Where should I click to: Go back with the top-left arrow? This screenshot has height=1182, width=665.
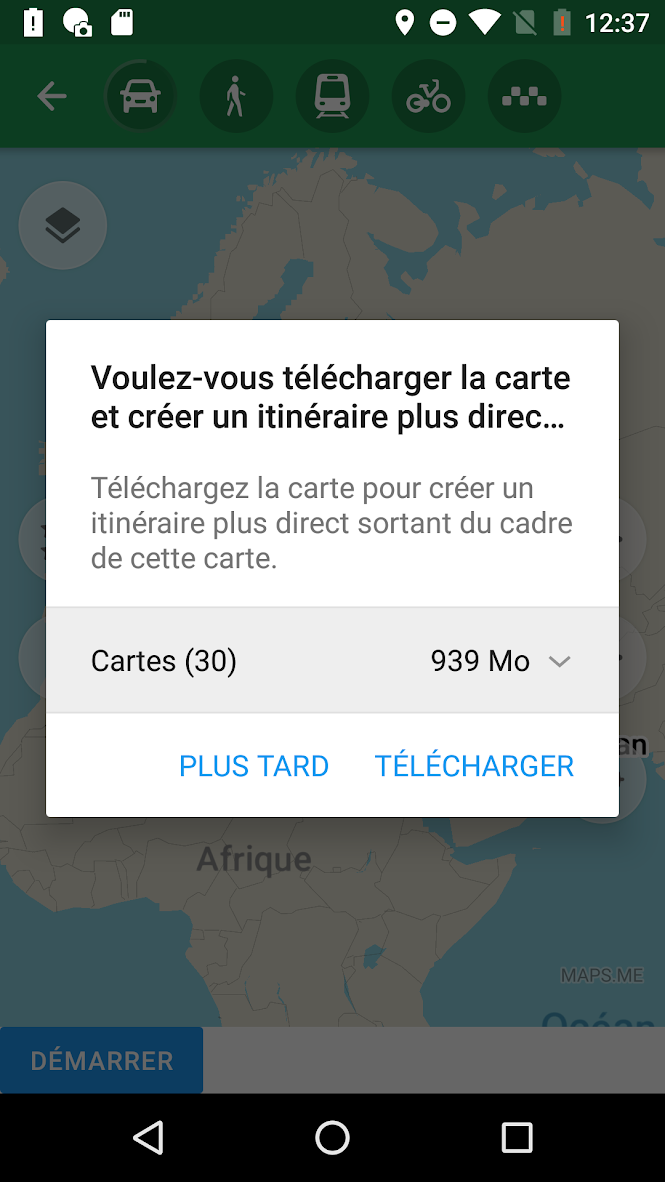[x=52, y=96]
